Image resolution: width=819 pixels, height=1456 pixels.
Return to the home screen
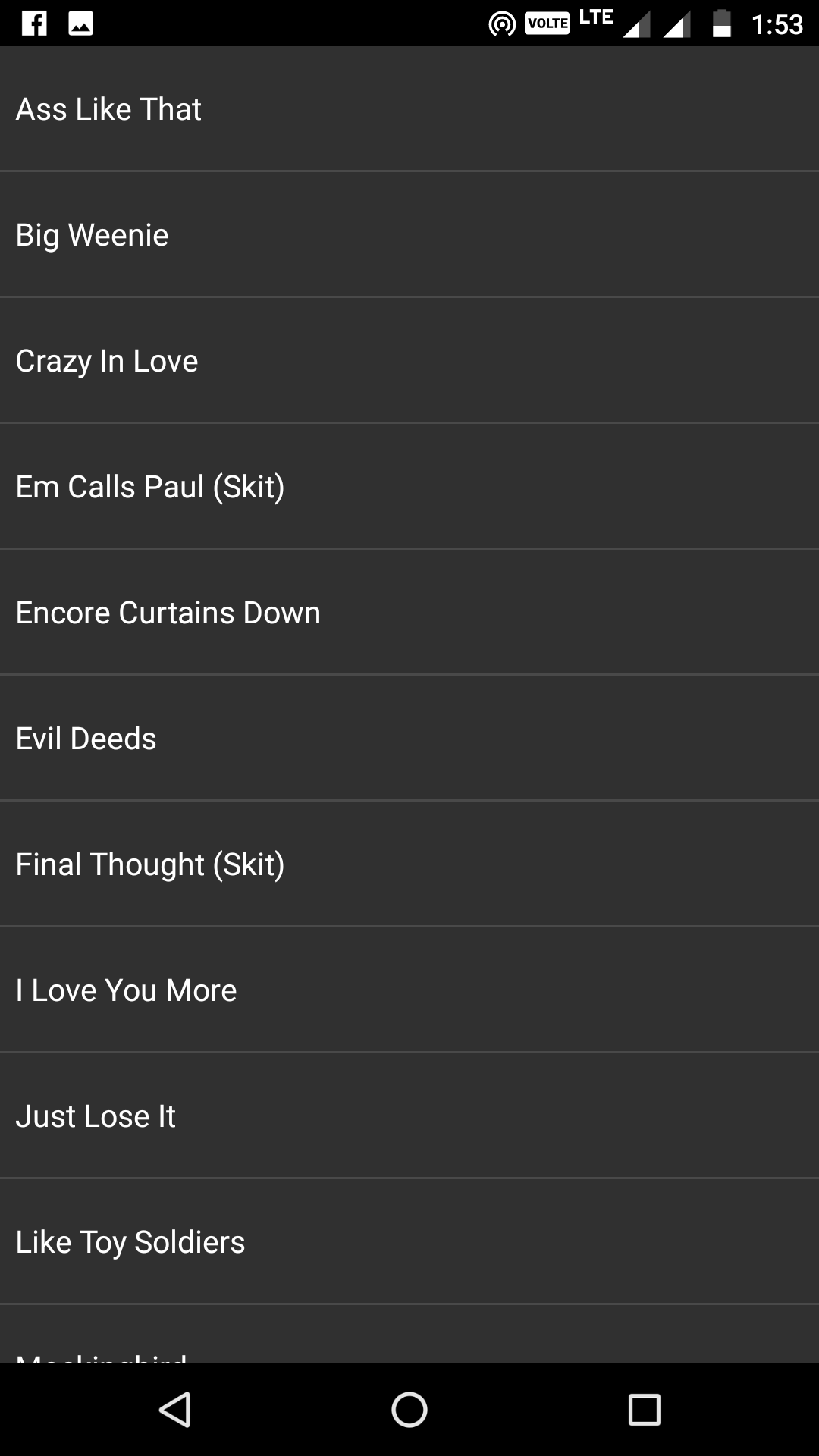pos(409,1410)
